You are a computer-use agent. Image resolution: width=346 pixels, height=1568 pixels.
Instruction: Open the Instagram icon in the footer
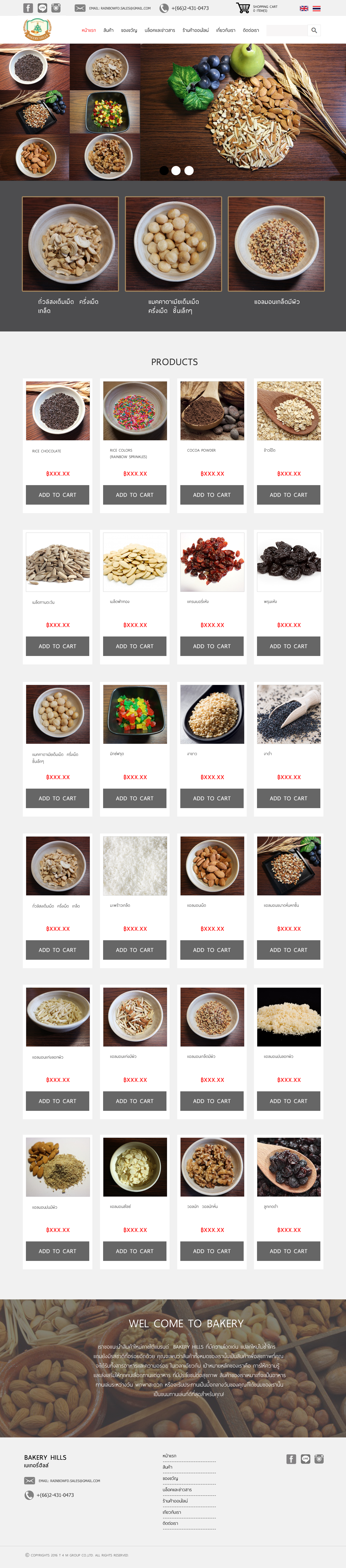pyautogui.click(x=319, y=1459)
